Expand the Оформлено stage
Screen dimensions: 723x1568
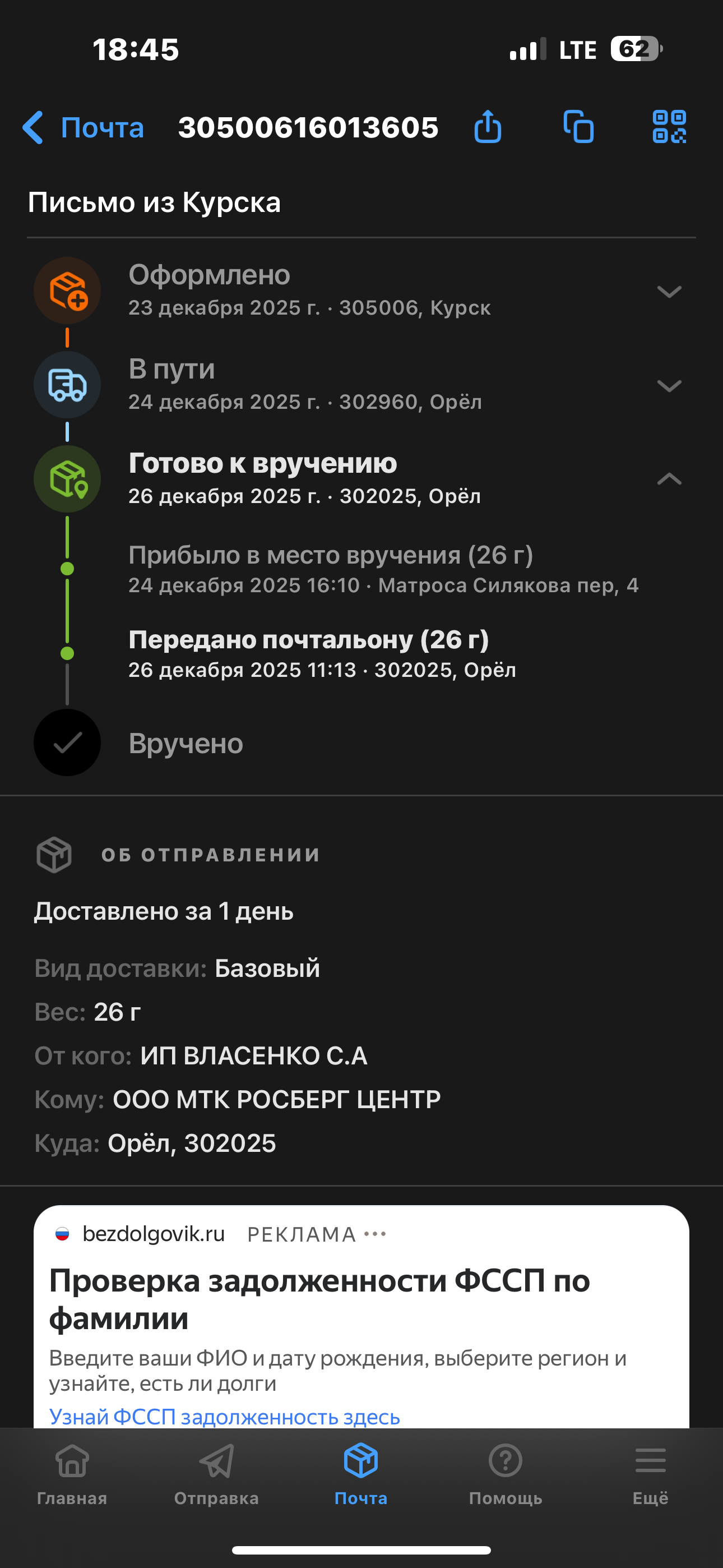pyautogui.click(x=669, y=292)
